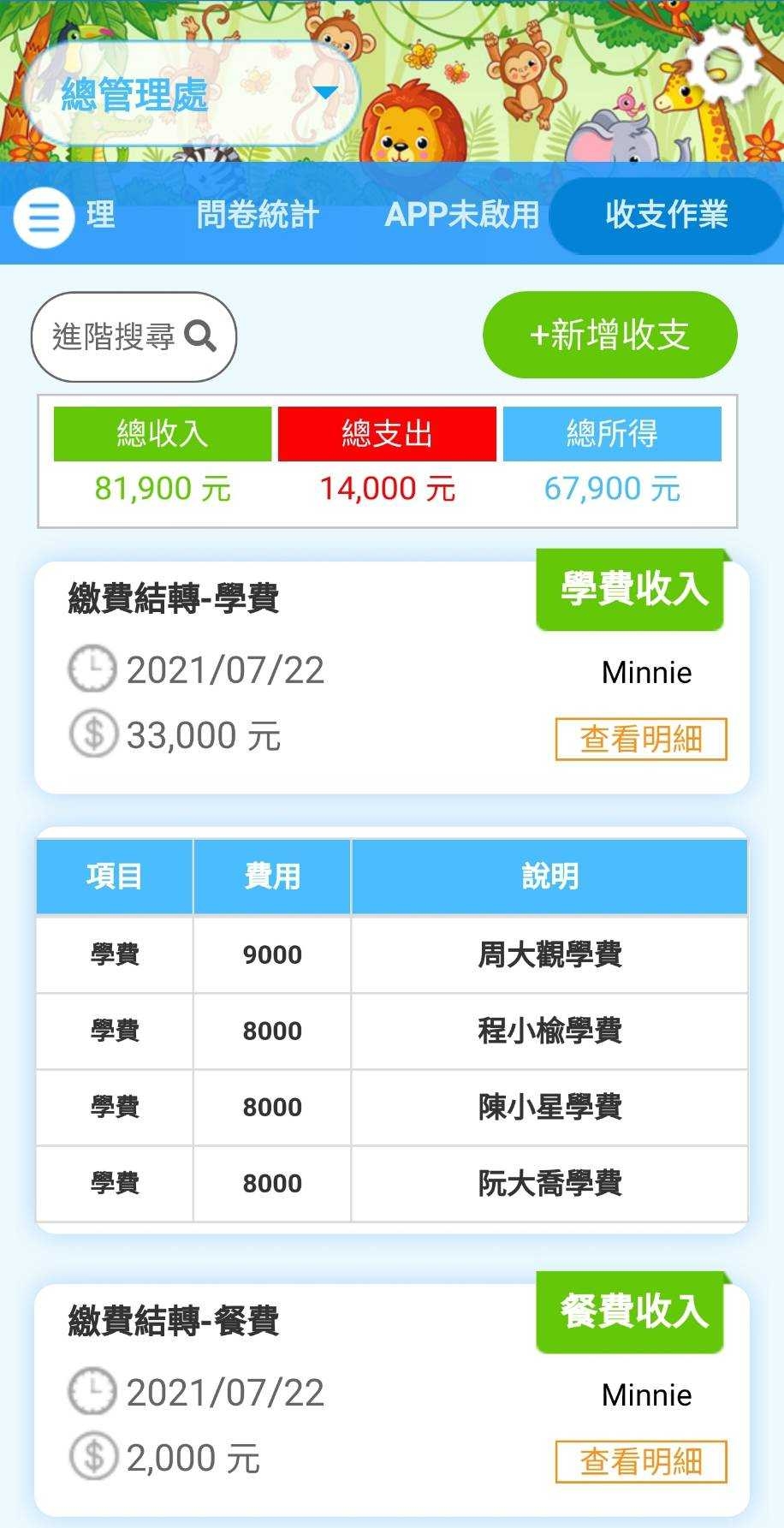Switch to the 問卷統計 tab

point(258,215)
